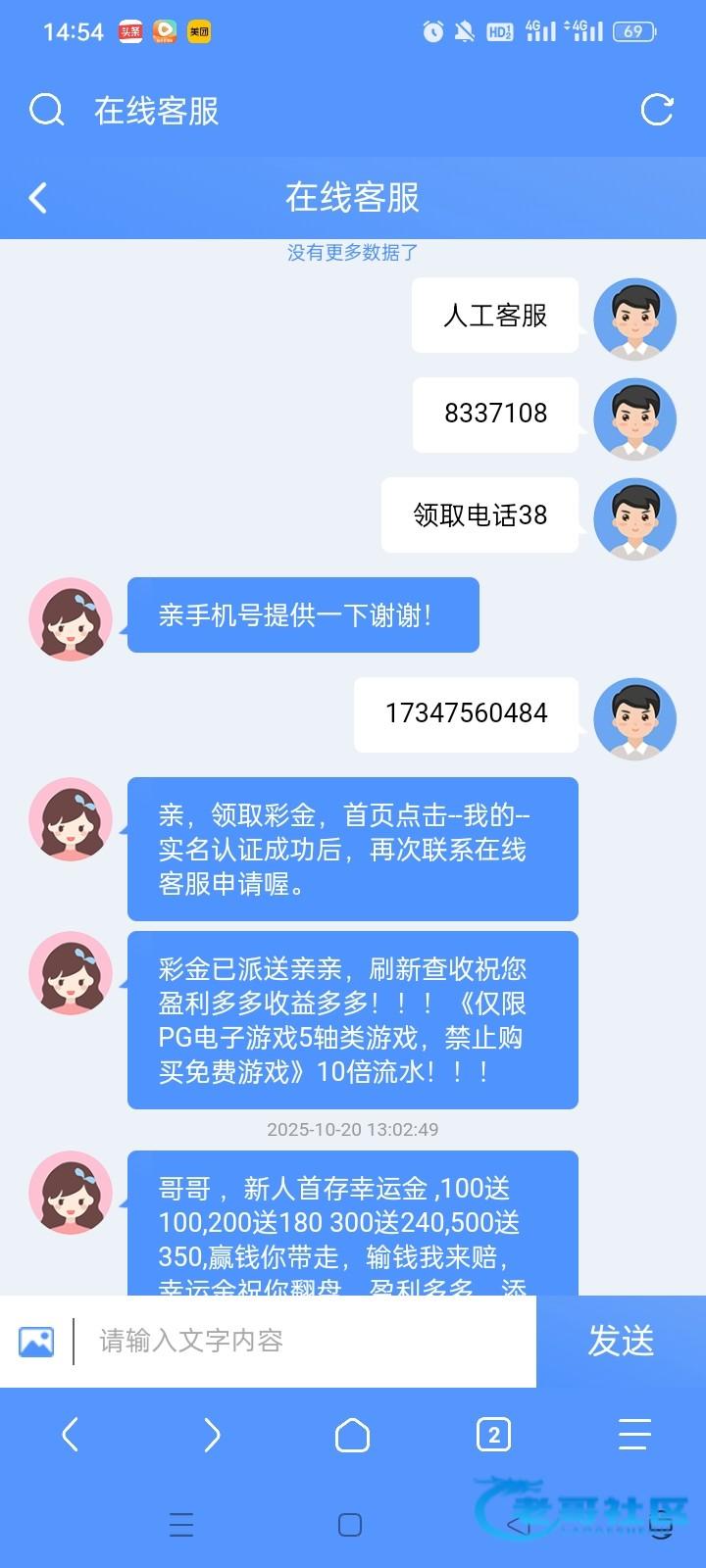Go back from 在线客服 chat
This screenshot has height=1568, width=706.
pyautogui.click(x=38, y=198)
